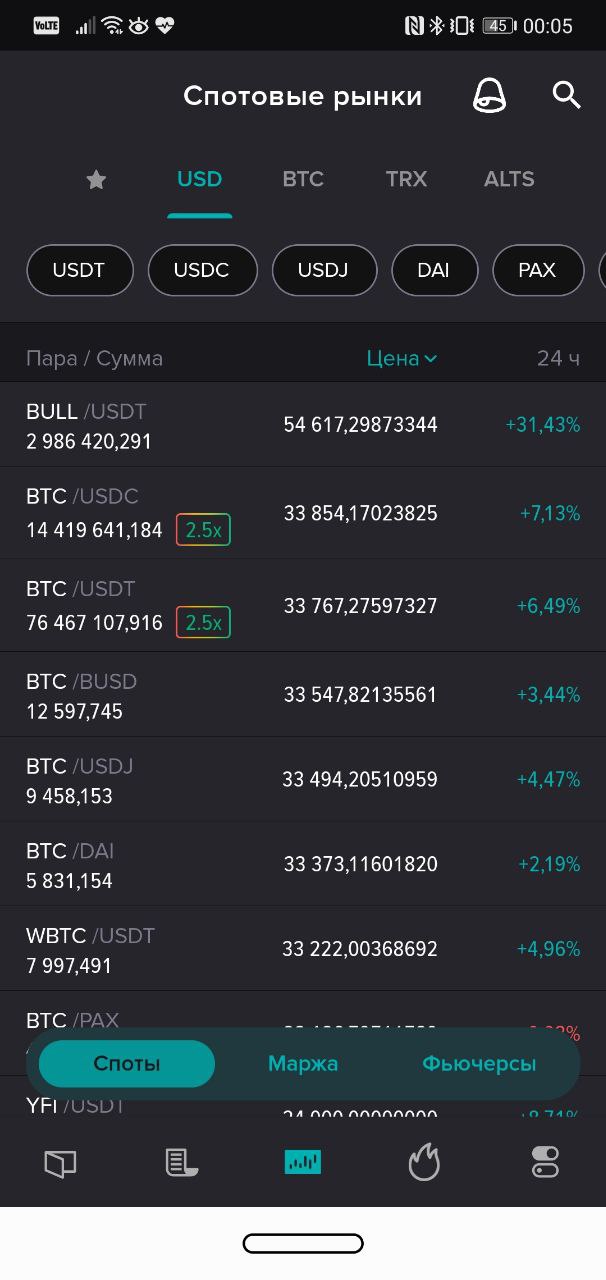The height and width of the screenshot is (1280, 606).
Task: Sort by the 24 ч column
Action: tap(558, 358)
